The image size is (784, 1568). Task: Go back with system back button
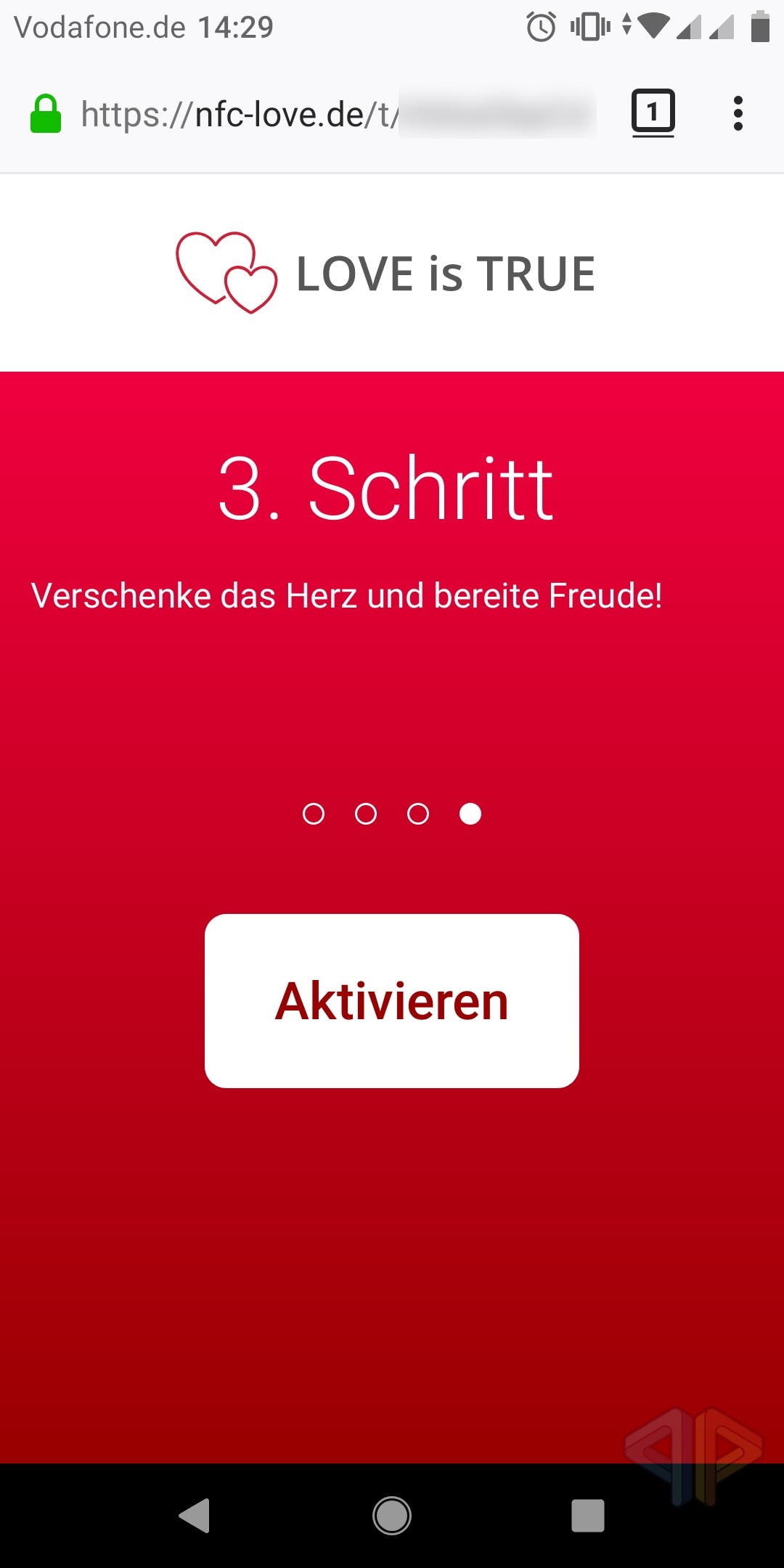(195, 1516)
